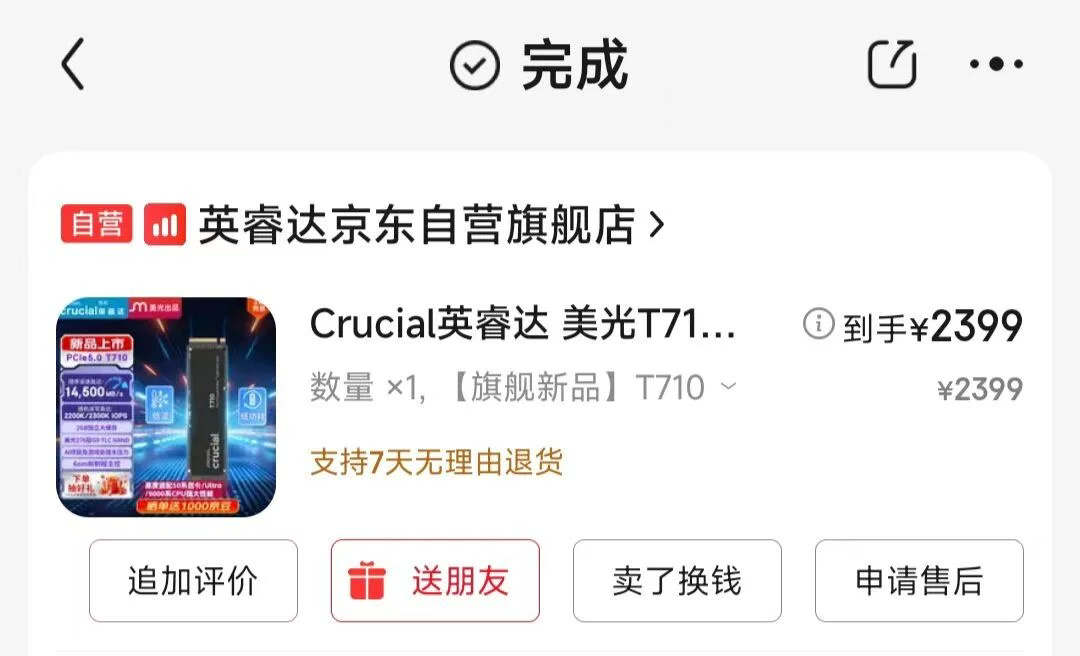This screenshot has width=1080, height=656.
Task: Open the Crucial T710 product image
Action: tap(166, 407)
